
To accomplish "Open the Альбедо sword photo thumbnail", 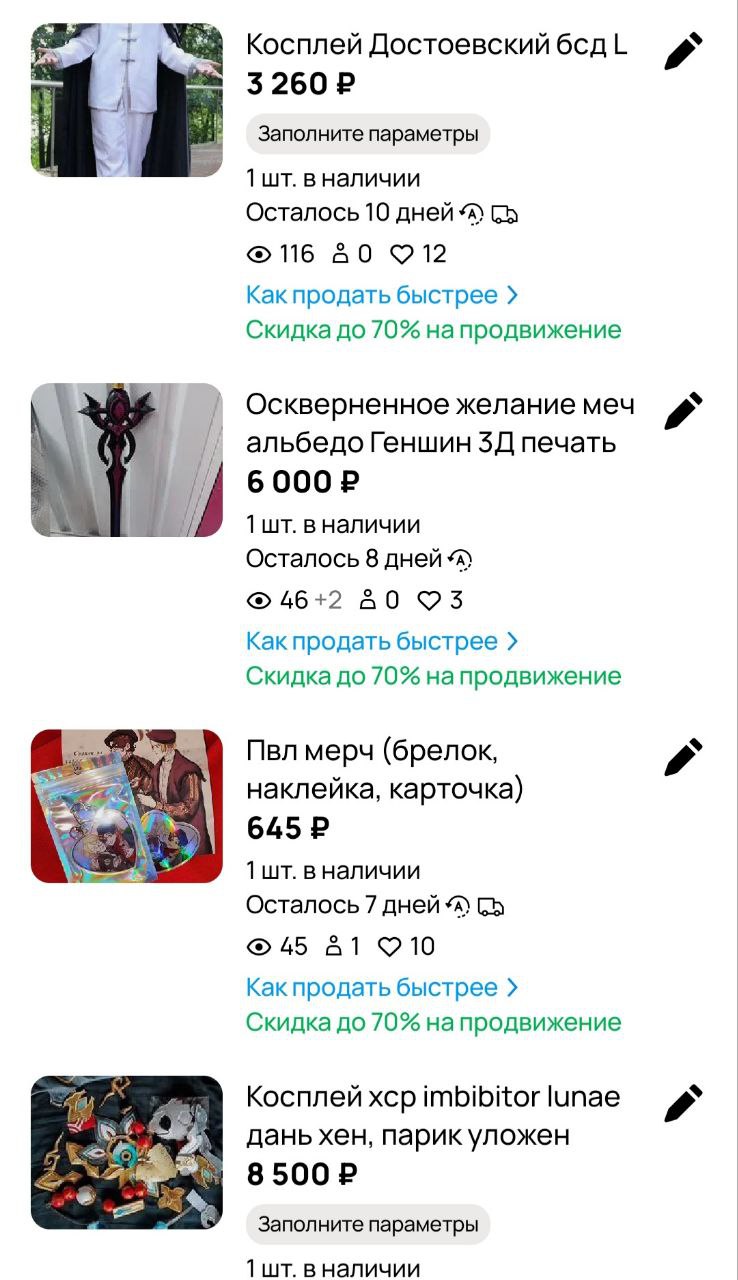I will pos(127,460).
